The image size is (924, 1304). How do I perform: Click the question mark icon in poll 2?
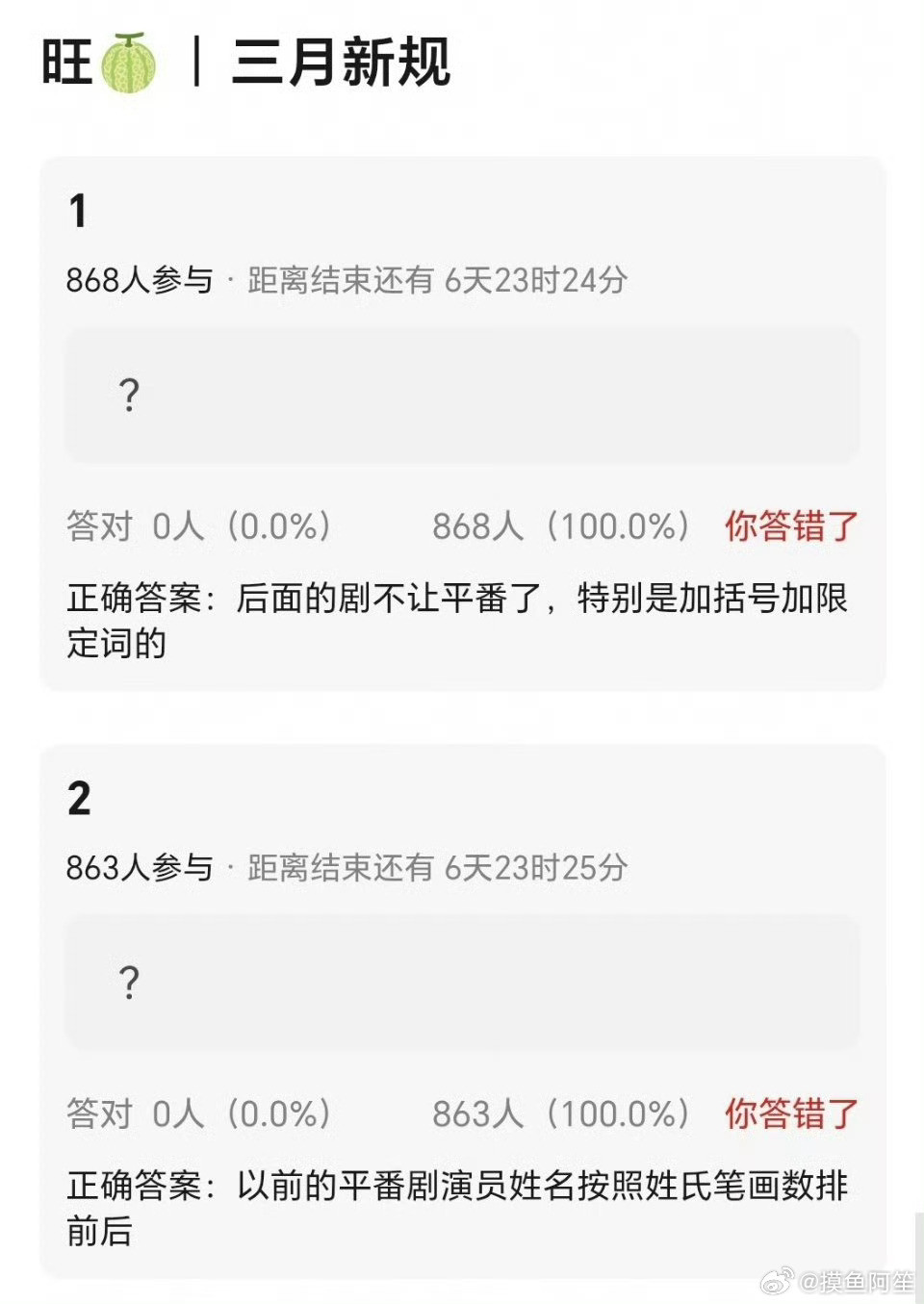[x=128, y=982]
